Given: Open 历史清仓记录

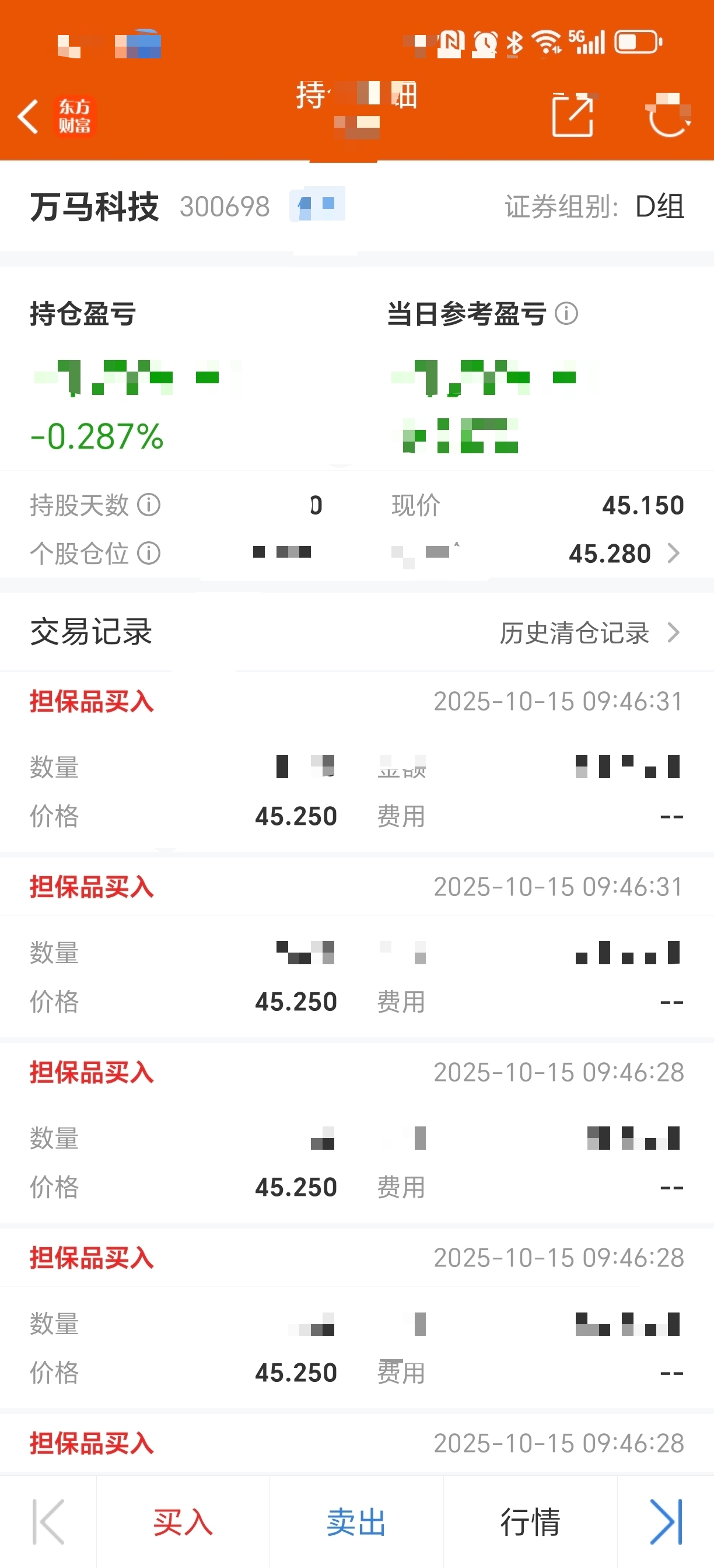Looking at the screenshot, I should [588, 633].
